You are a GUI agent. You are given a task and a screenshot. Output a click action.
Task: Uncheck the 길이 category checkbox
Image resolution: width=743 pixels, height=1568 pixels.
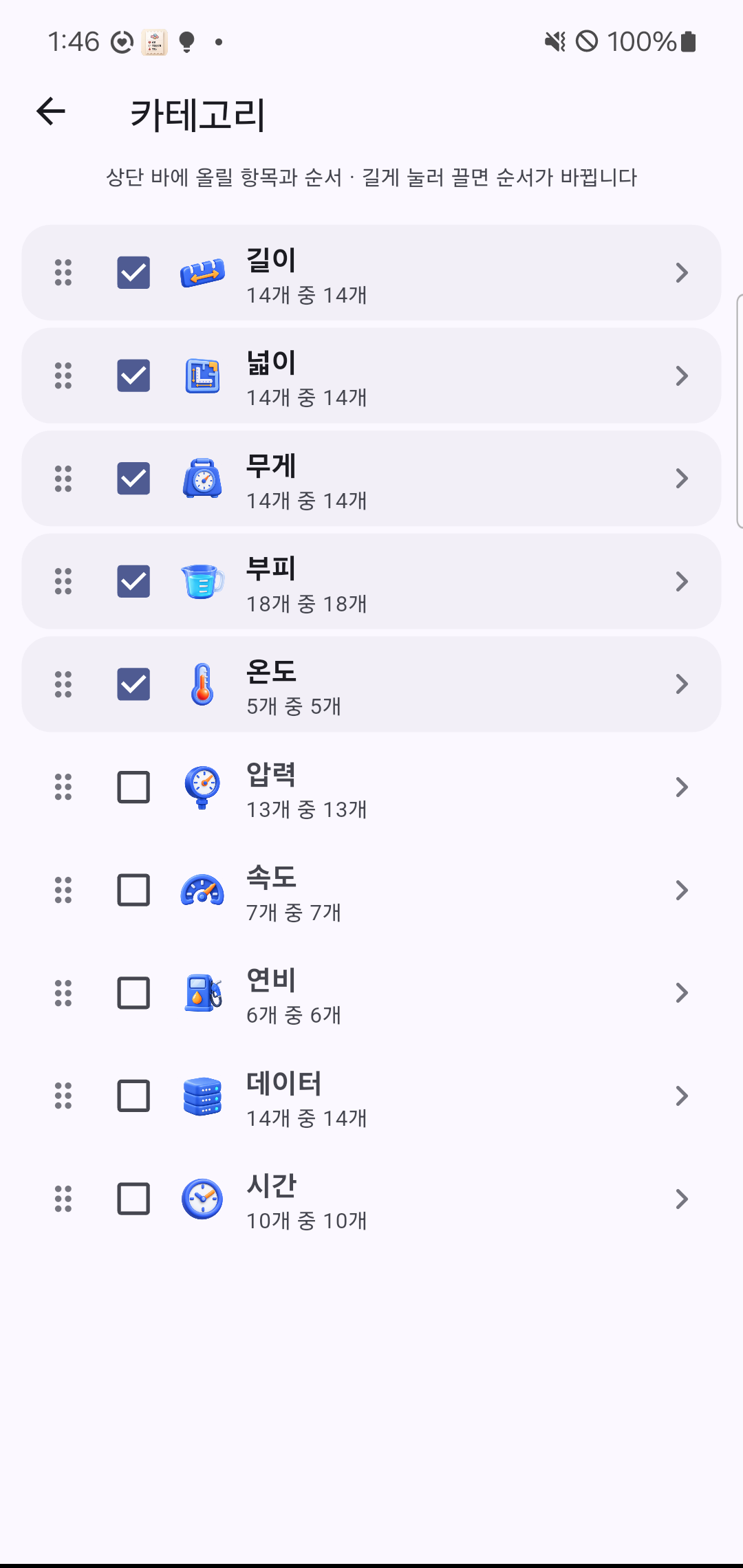(133, 272)
